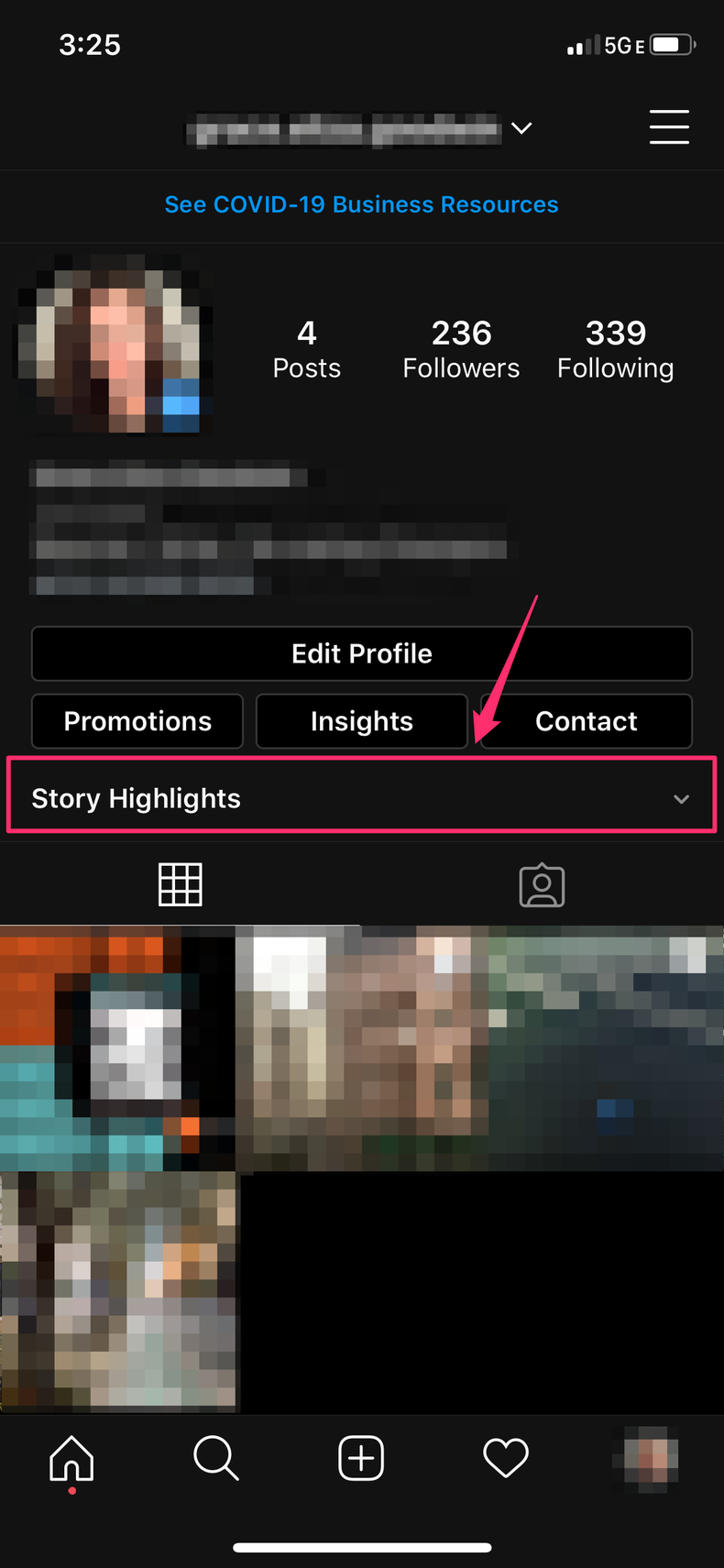The height and width of the screenshot is (1568, 724).
Task: Switch to the posts grid view
Action: 181,883
